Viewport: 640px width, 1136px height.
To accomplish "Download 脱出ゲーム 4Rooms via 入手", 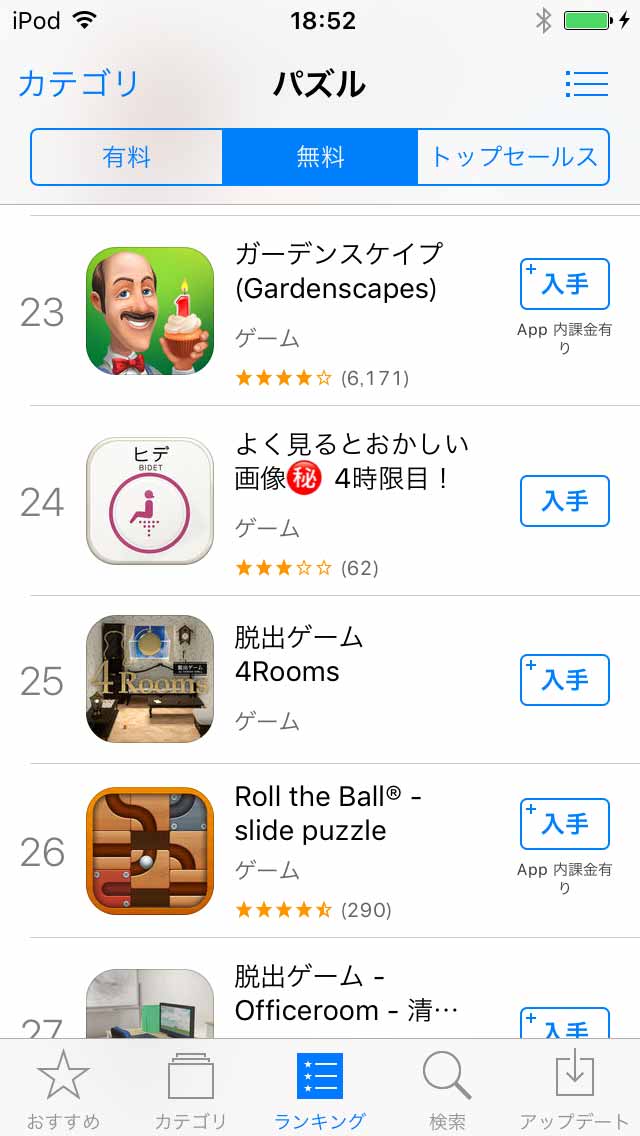I will [564, 680].
